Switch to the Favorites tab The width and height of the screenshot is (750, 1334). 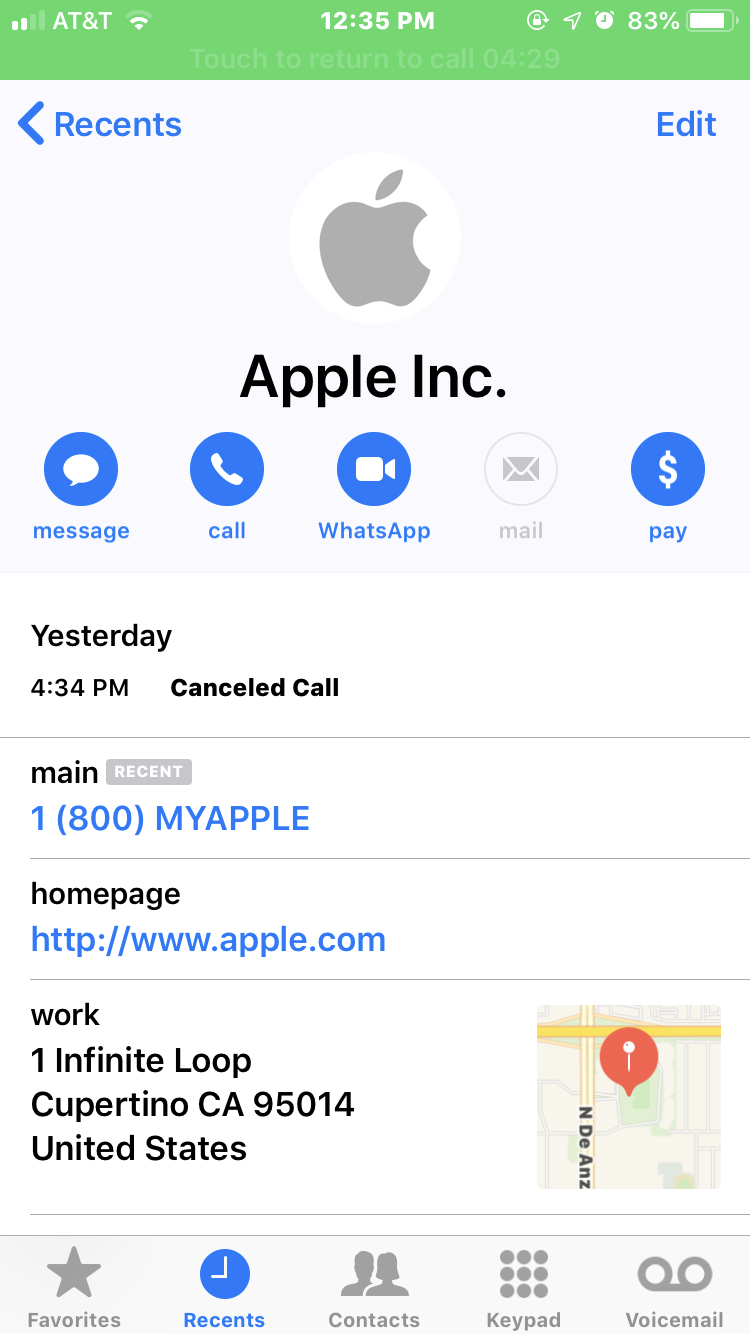click(74, 1288)
